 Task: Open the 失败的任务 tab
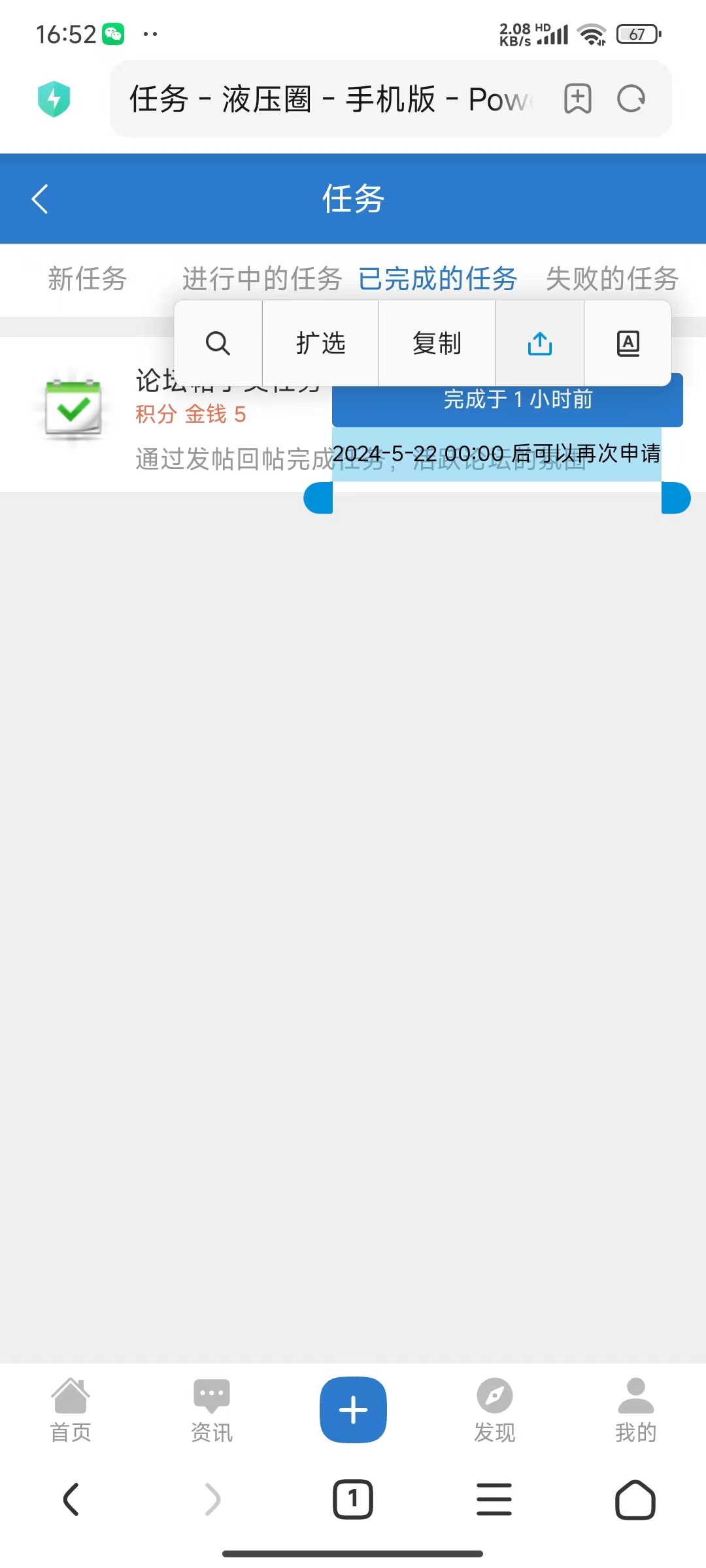click(x=612, y=279)
